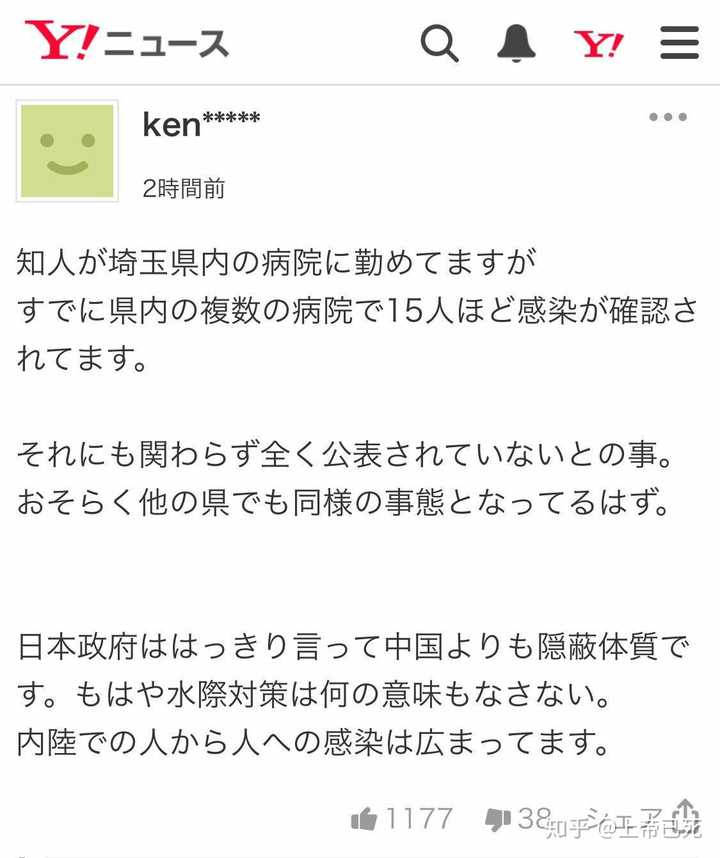Screen dimensions: 720x858
Task: Go to Yahoo! top via Y! icon
Action: coord(598,43)
